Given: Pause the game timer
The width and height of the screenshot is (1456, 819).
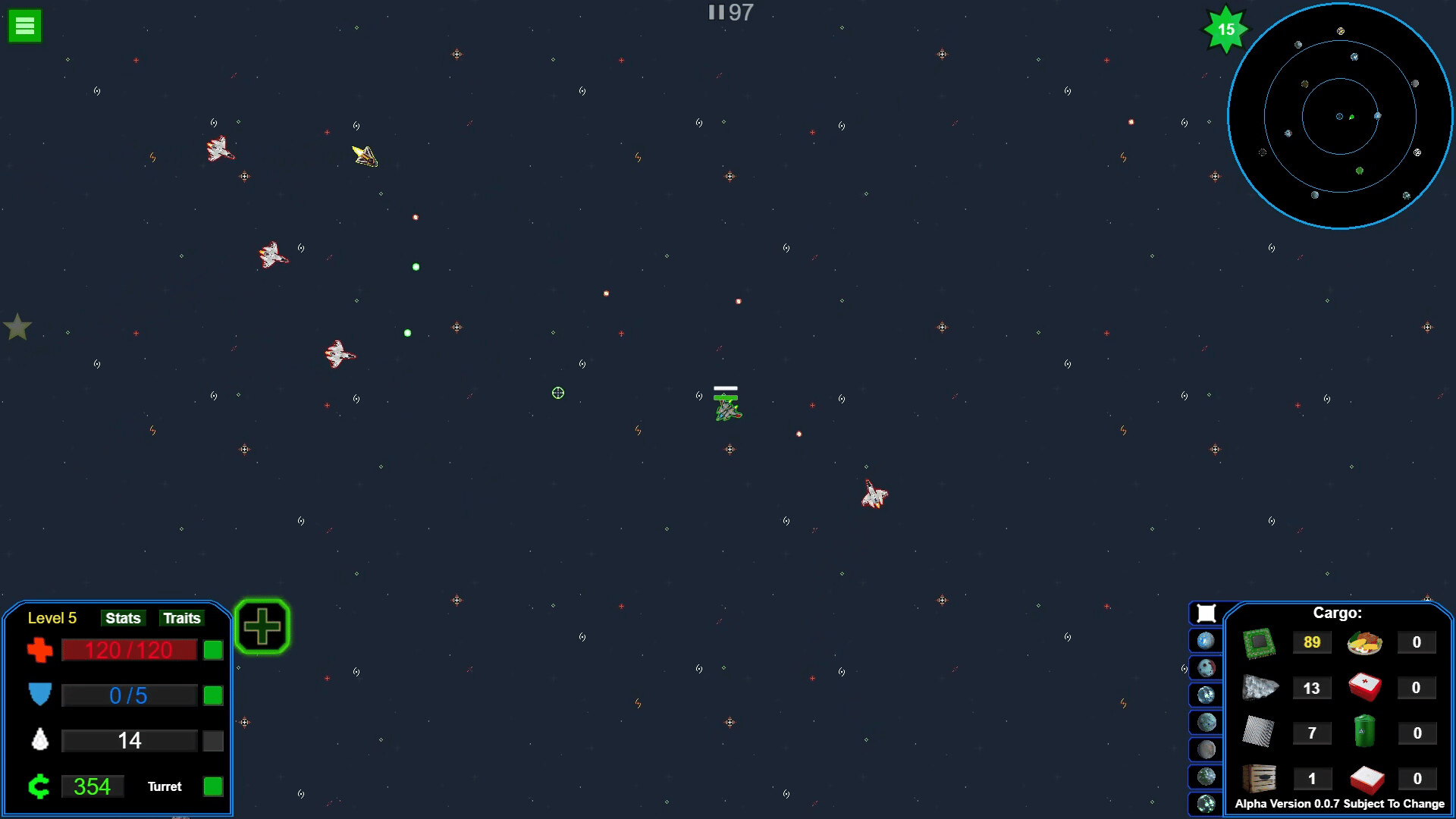Looking at the screenshot, I should [716, 12].
